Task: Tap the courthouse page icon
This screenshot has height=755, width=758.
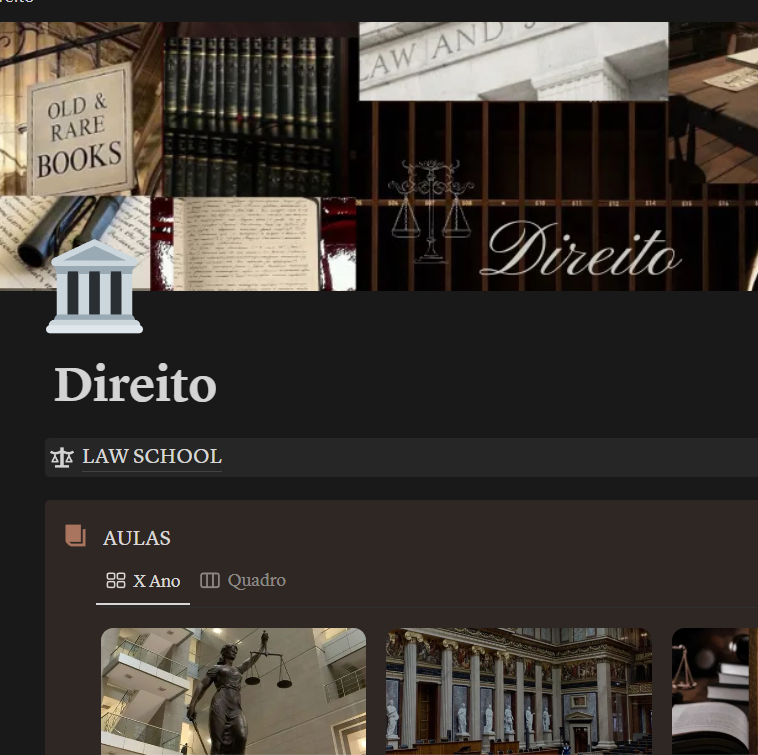Action: pyautogui.click(x=95, y=286)
